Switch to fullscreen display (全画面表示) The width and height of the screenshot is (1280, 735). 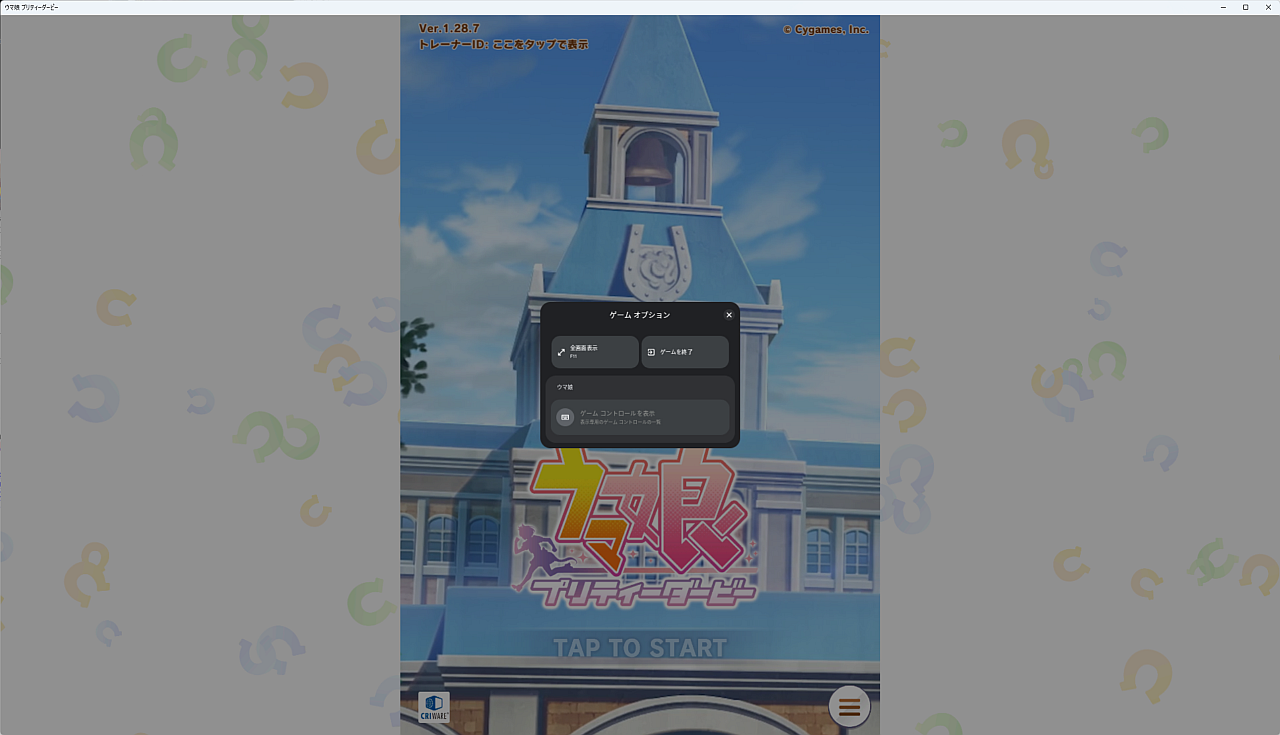pyautogui.click(x=595, y=352)
